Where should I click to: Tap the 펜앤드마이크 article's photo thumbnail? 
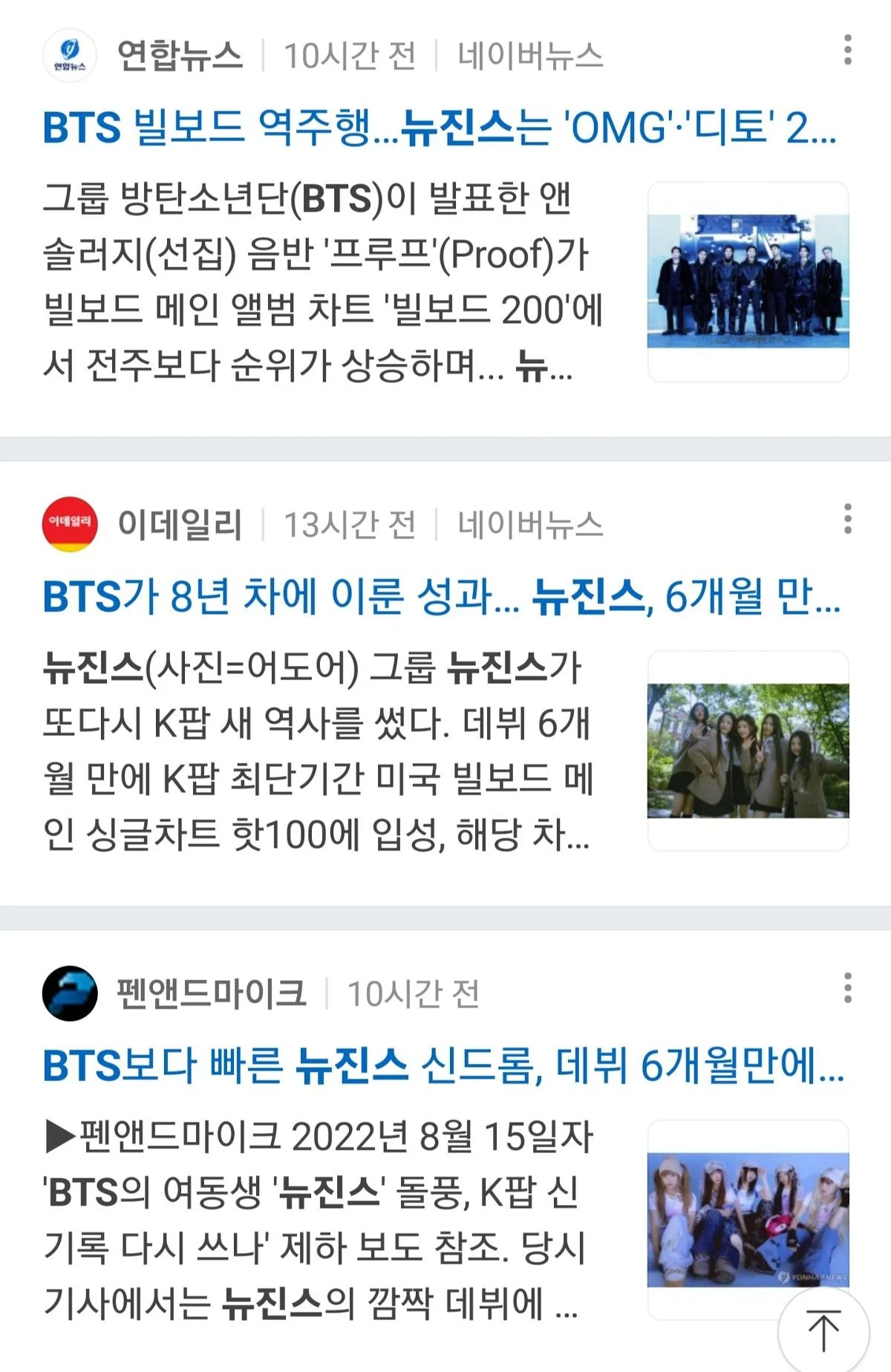(x=748, y=1219)
